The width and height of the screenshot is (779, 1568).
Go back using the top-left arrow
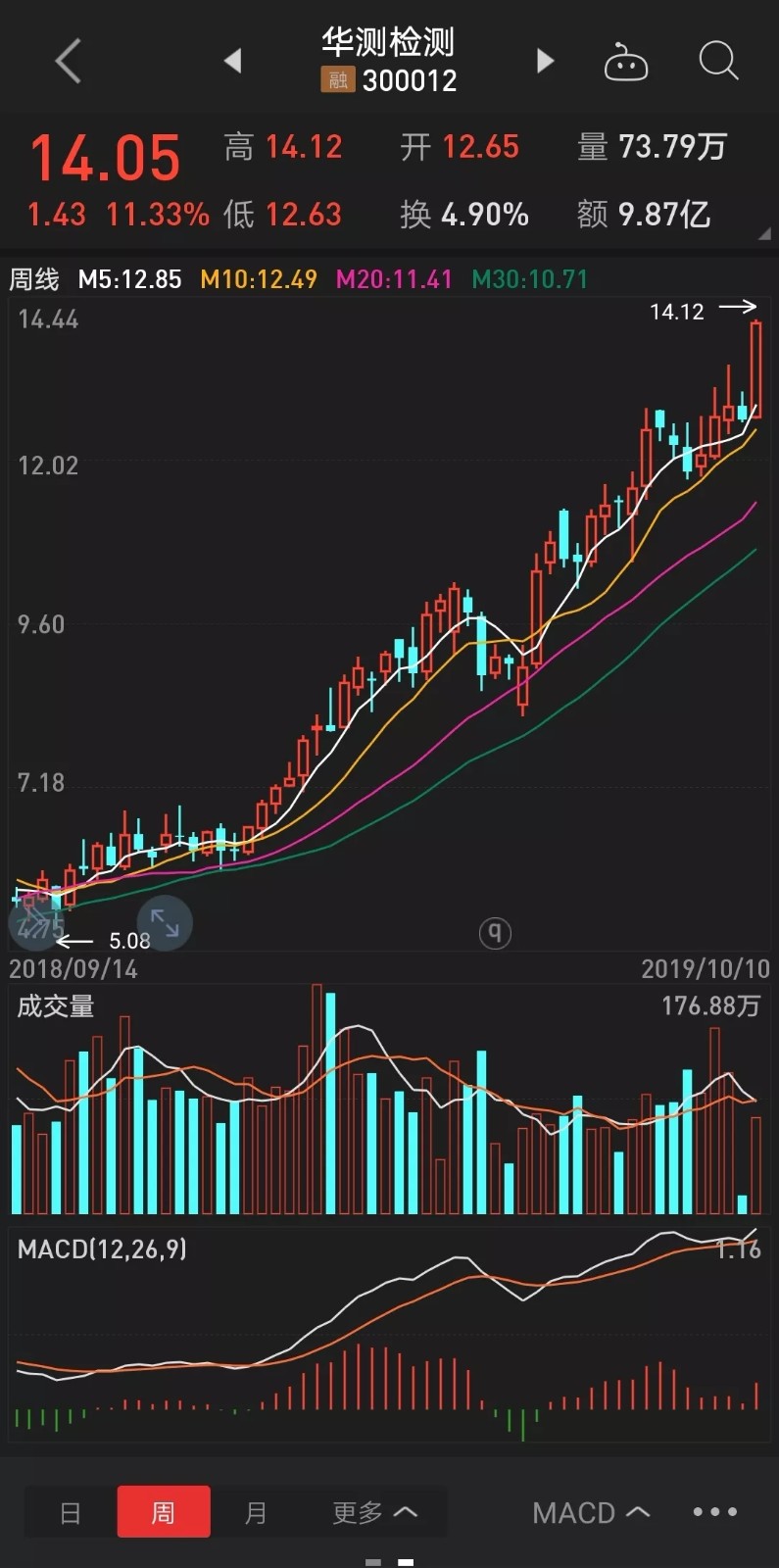click(x=68, y=62)
